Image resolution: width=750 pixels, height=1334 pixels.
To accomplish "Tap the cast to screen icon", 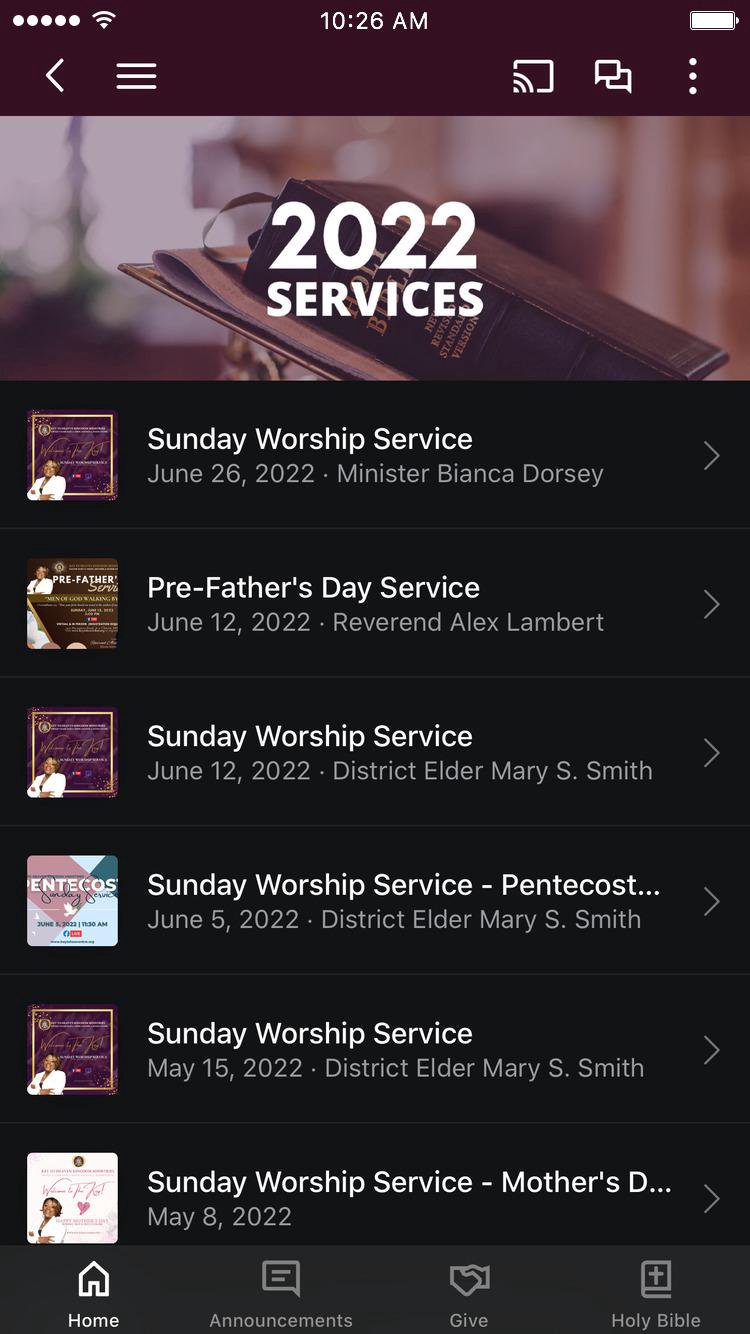I will click(x=533, y=76).
